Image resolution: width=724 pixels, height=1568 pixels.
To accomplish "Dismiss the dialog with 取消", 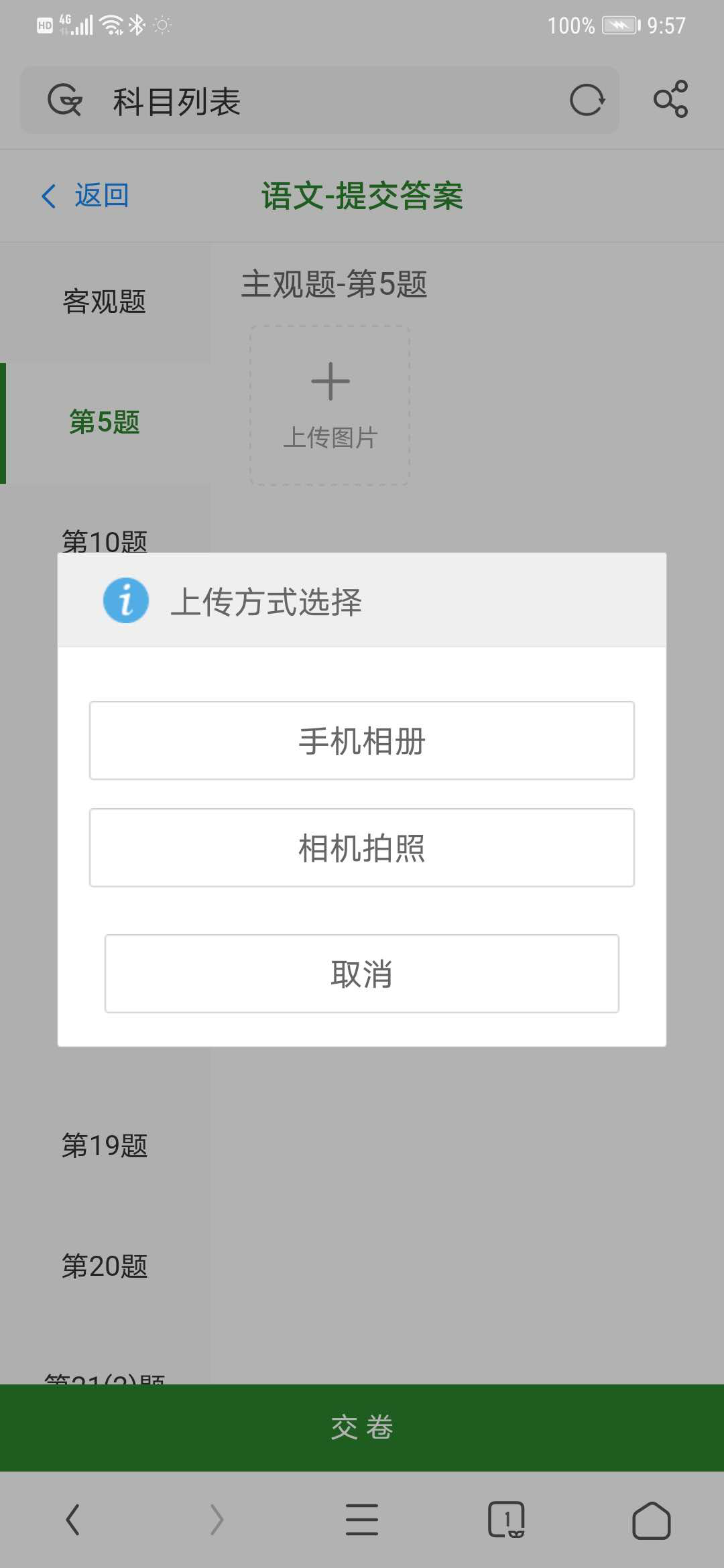I will click(362, 974).
